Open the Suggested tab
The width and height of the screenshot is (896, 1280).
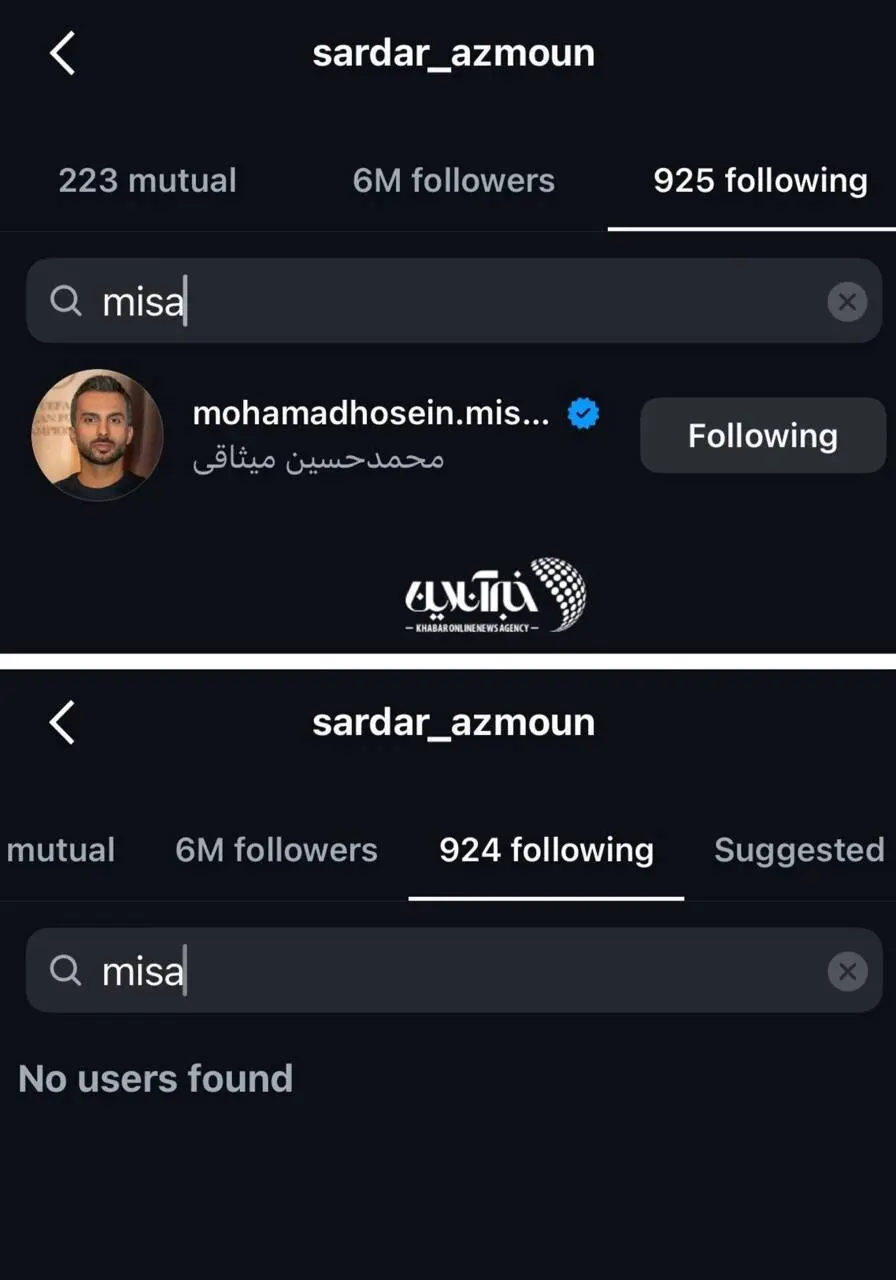(799, 849)
